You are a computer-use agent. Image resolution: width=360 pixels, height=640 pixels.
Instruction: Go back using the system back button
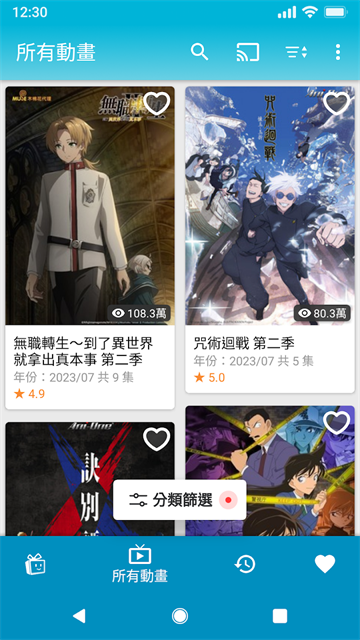(x=79, y=616)
